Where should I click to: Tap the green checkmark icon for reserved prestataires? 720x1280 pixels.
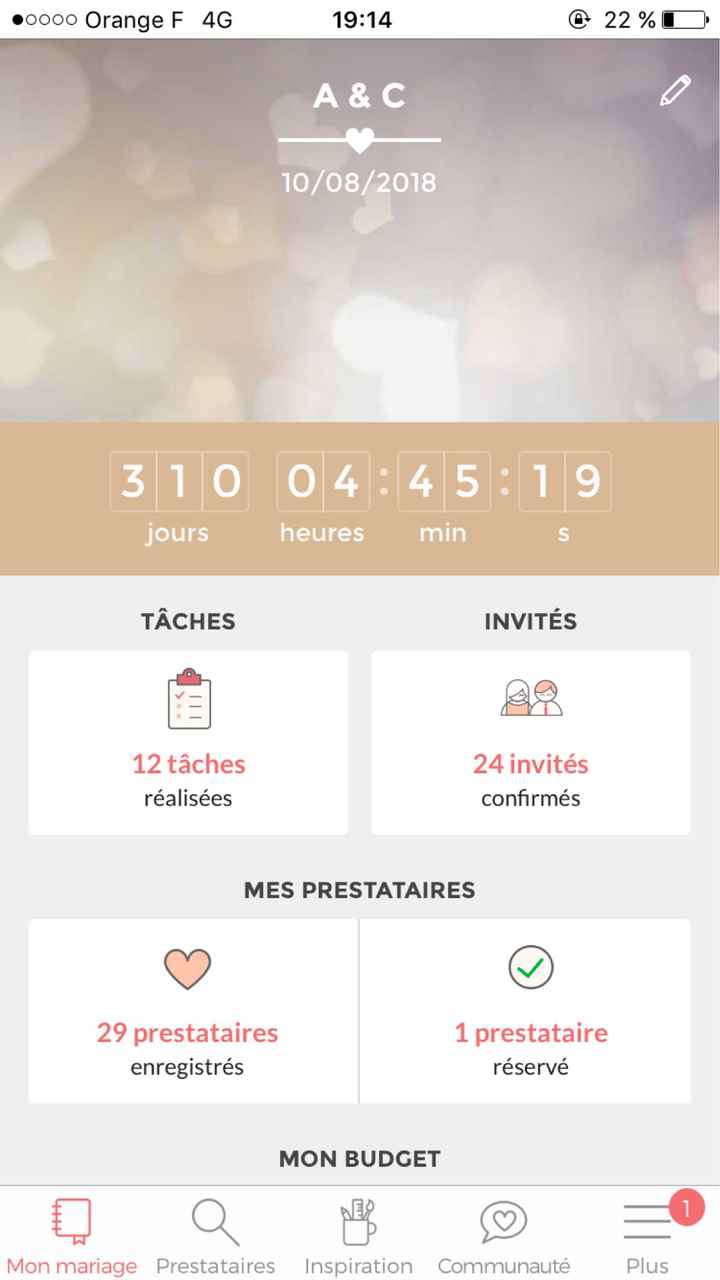(530, 968)
